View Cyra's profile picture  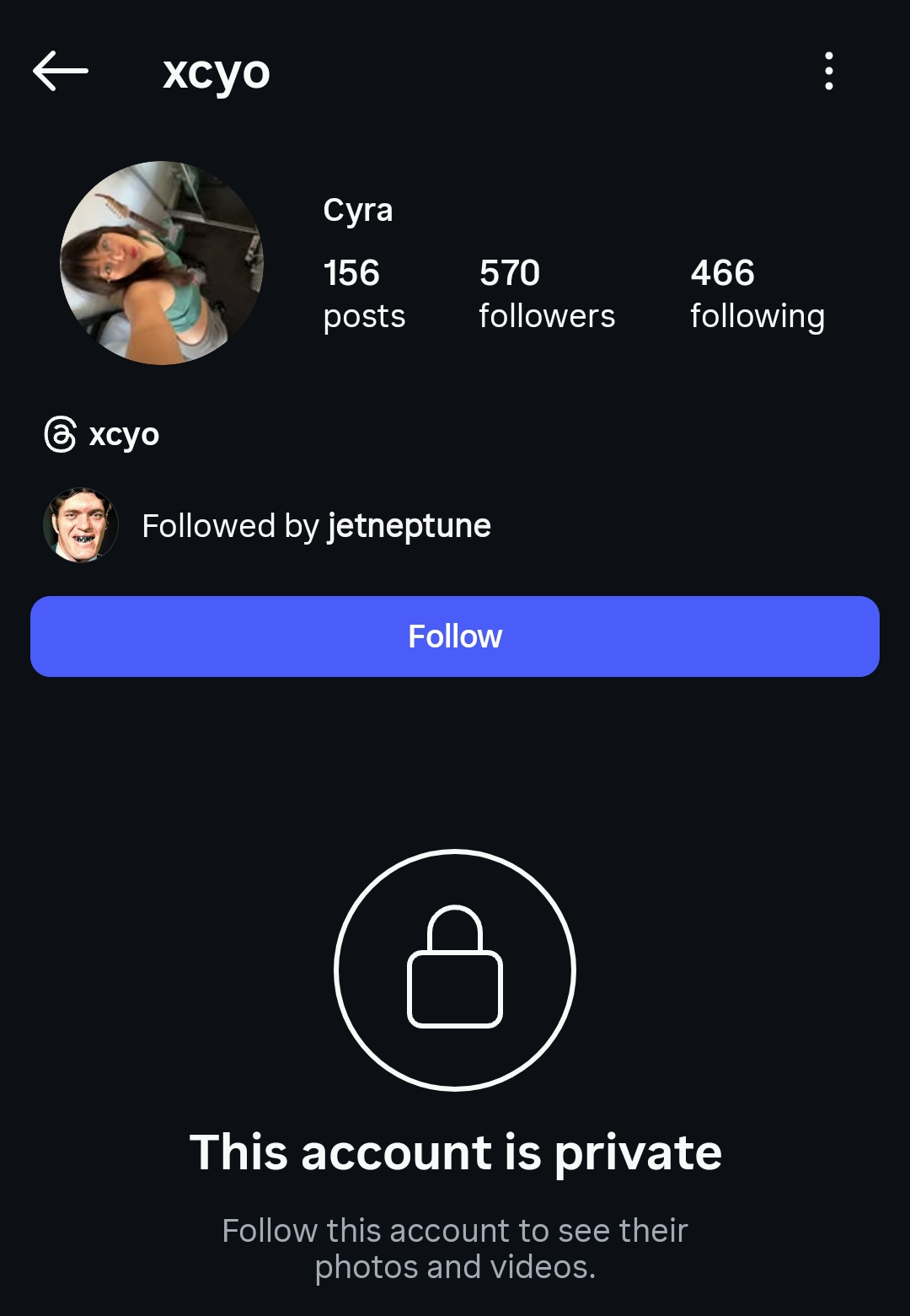coord(162,263)
